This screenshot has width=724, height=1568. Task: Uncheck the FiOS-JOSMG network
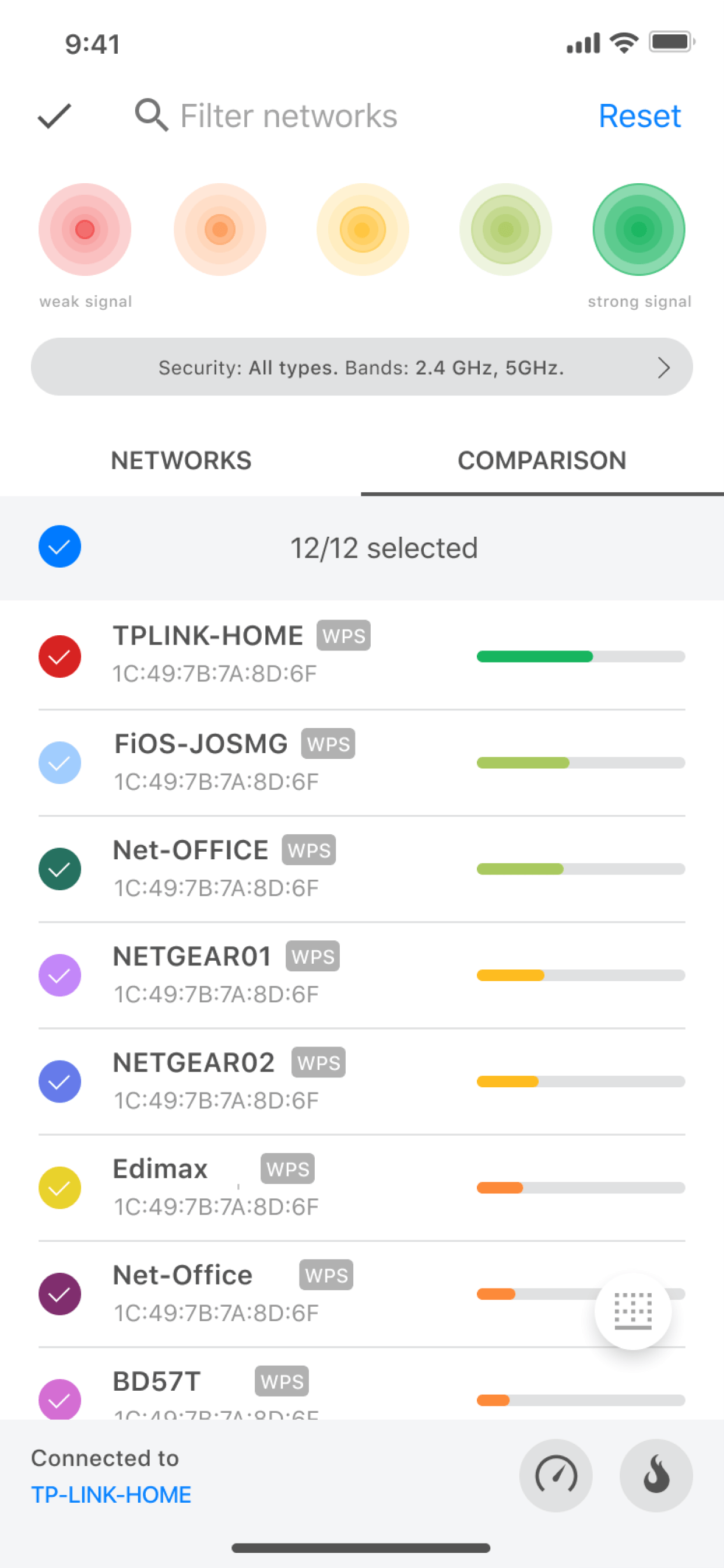59,762
